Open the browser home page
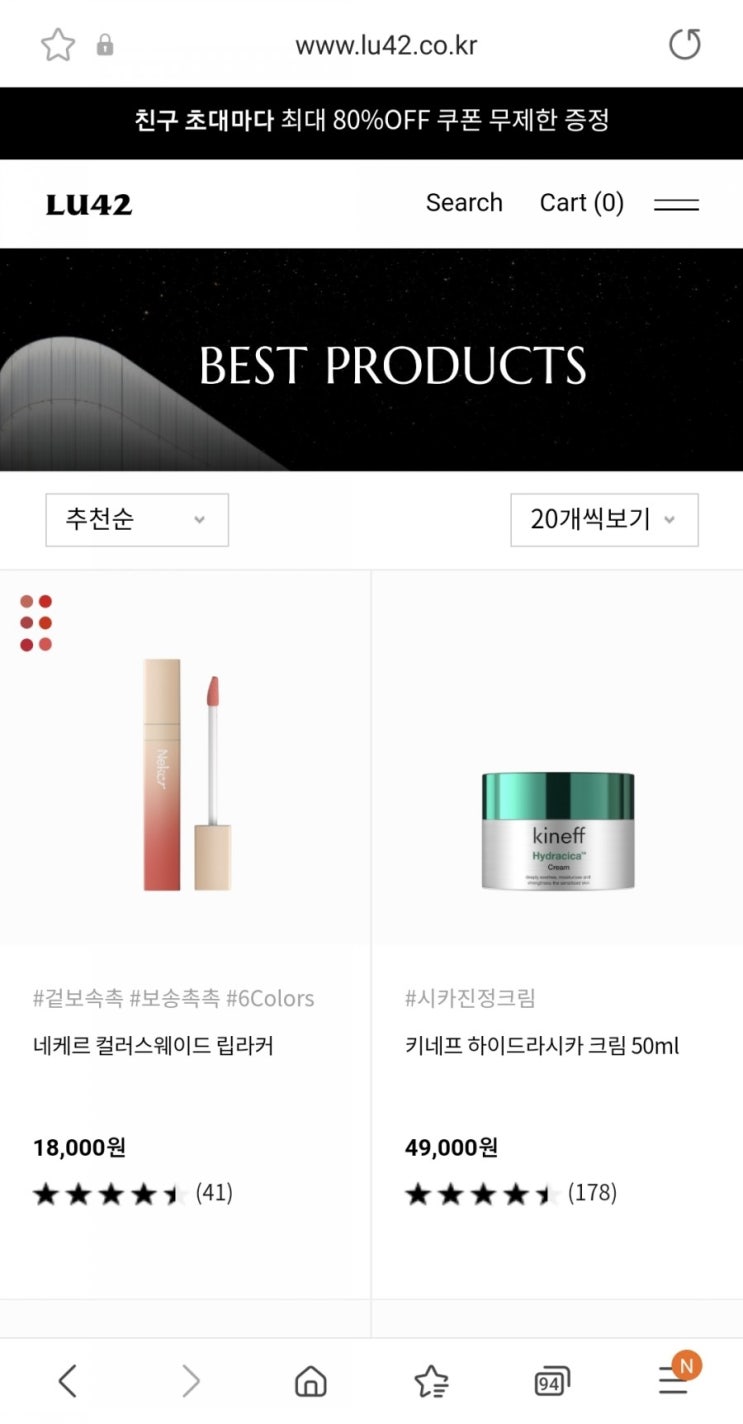This screenshot has height=1424, width=743. tap(311, 1382)
